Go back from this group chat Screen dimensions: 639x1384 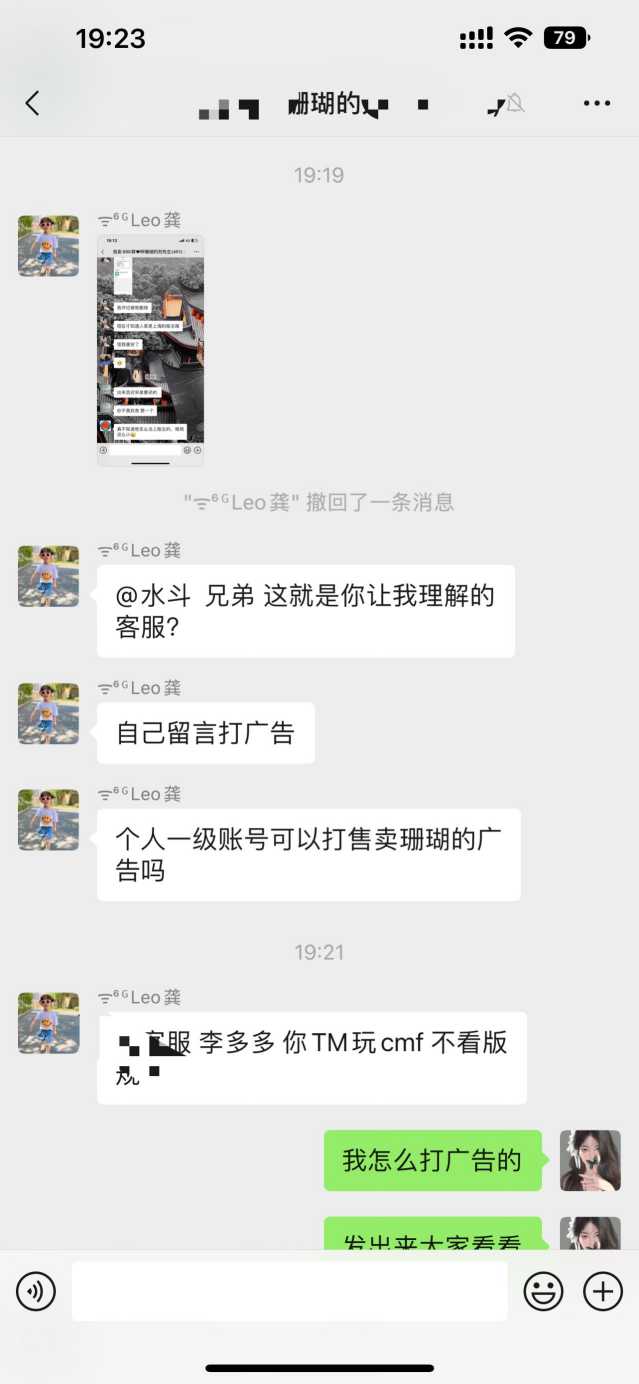[32, 103]
